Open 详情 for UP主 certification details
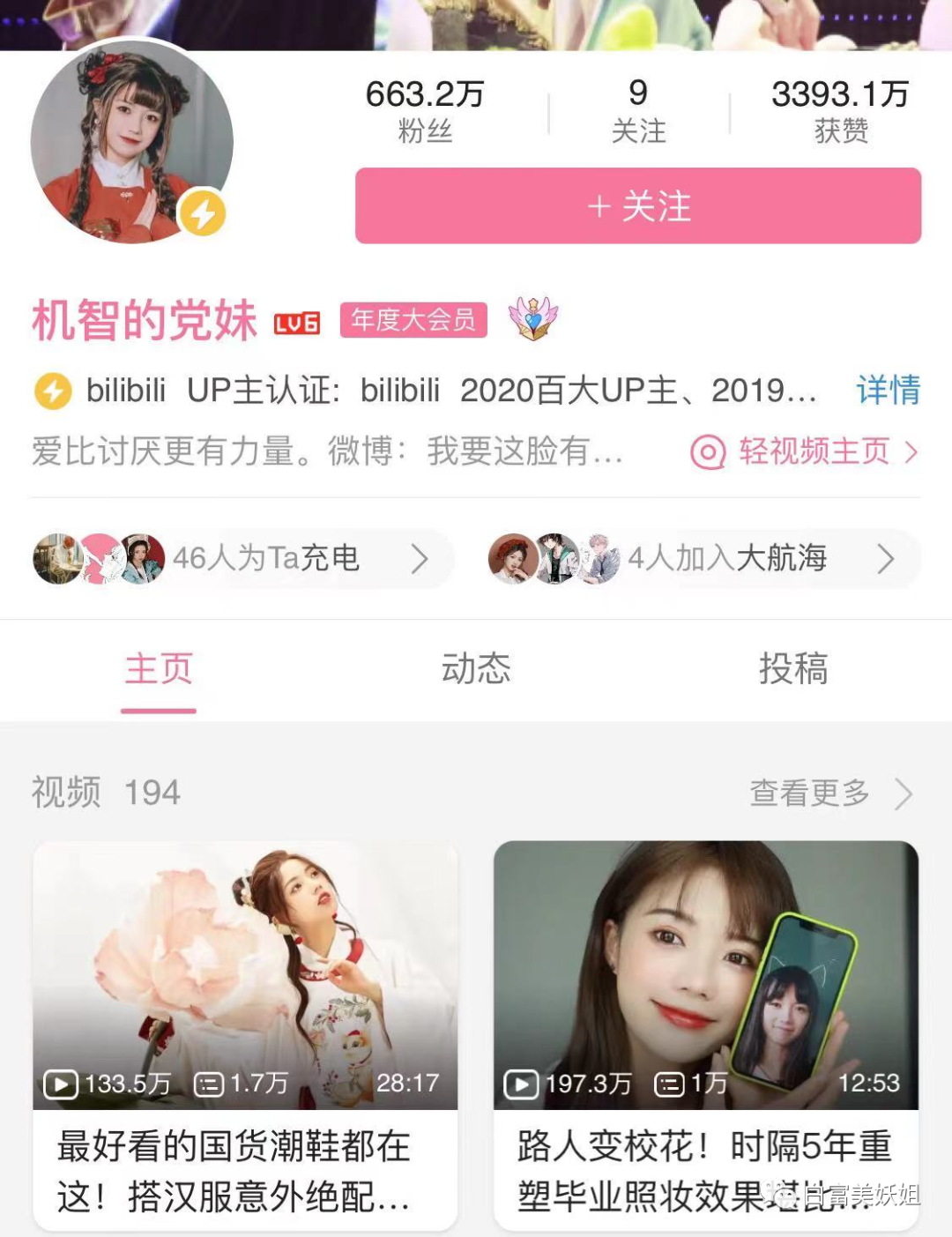 pos(888,390)
